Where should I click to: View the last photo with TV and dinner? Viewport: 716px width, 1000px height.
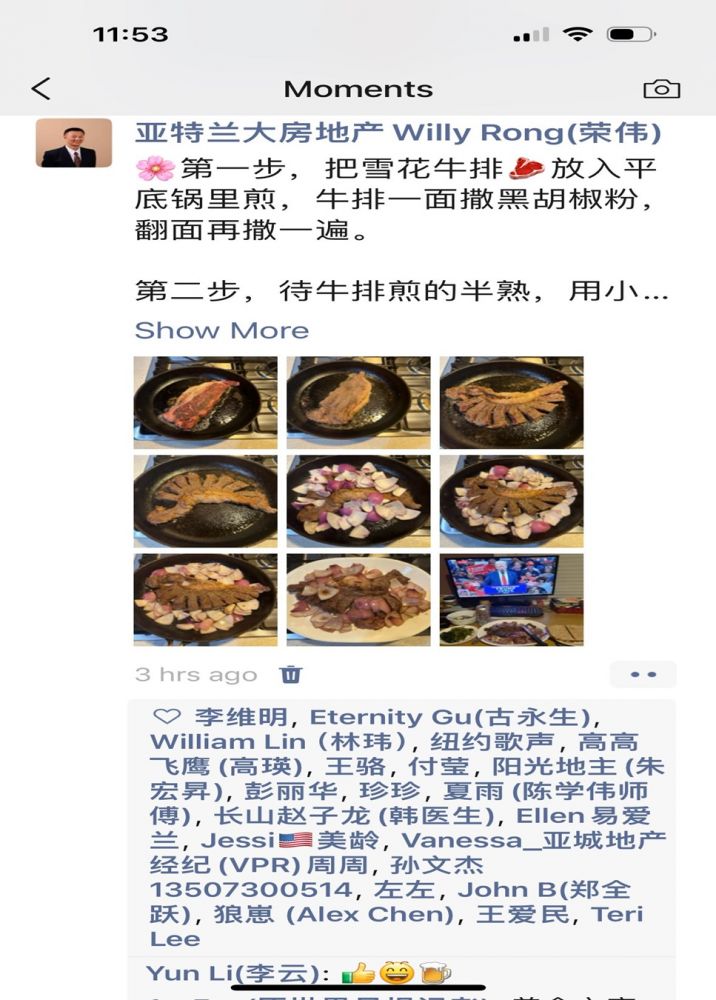[511, 599]
